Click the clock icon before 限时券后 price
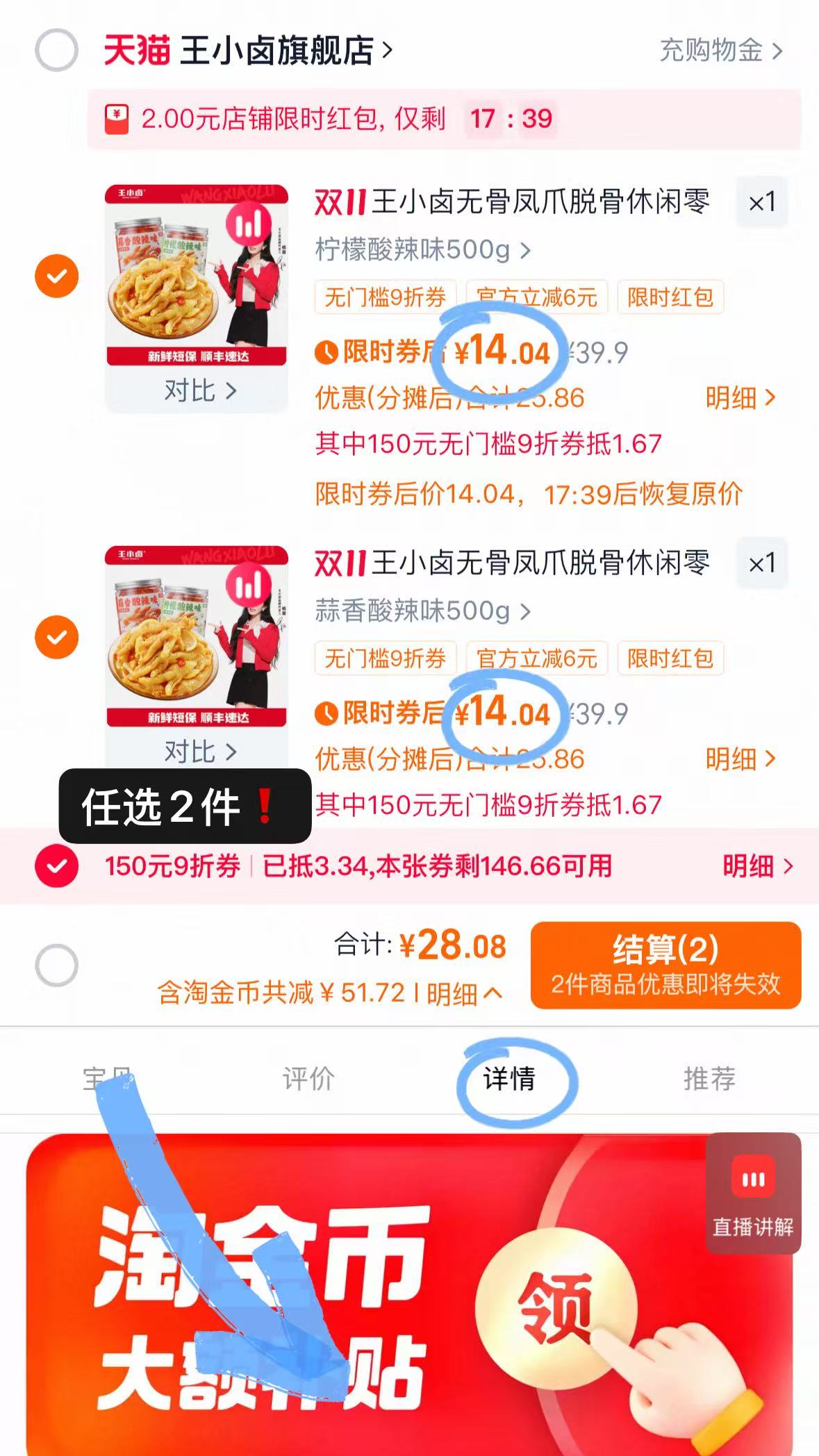Image resolution: width=819 pixels, height=1456 pixels. pos(326,351)
